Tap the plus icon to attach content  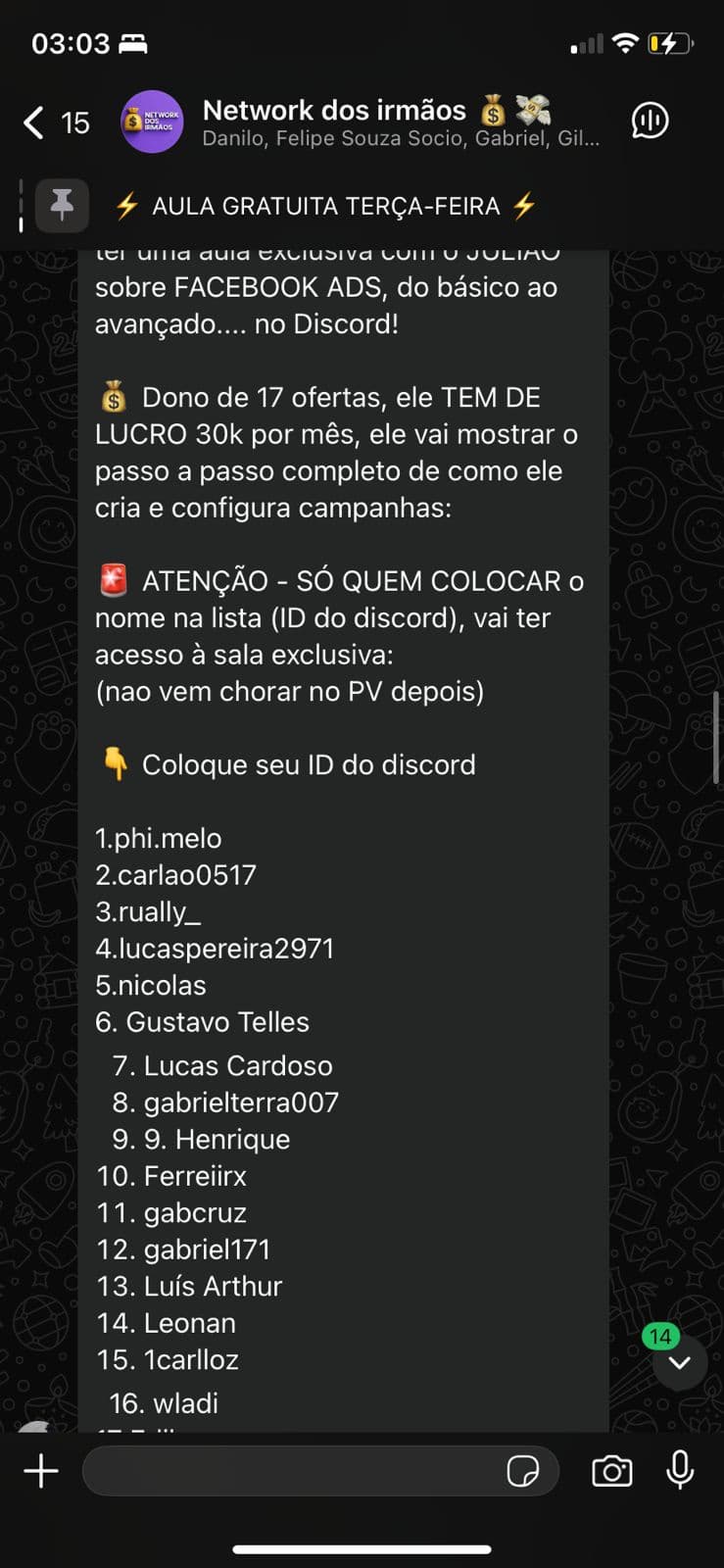(40, 1470)
